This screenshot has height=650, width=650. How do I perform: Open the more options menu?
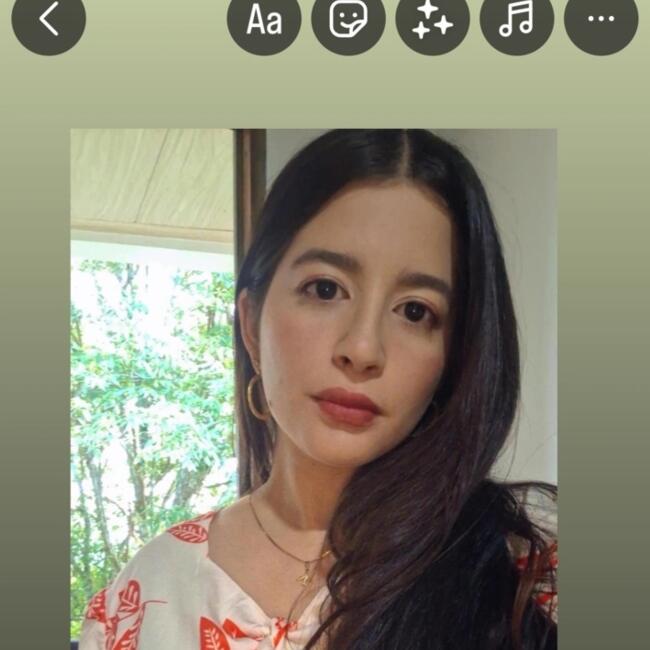[600, 18]
